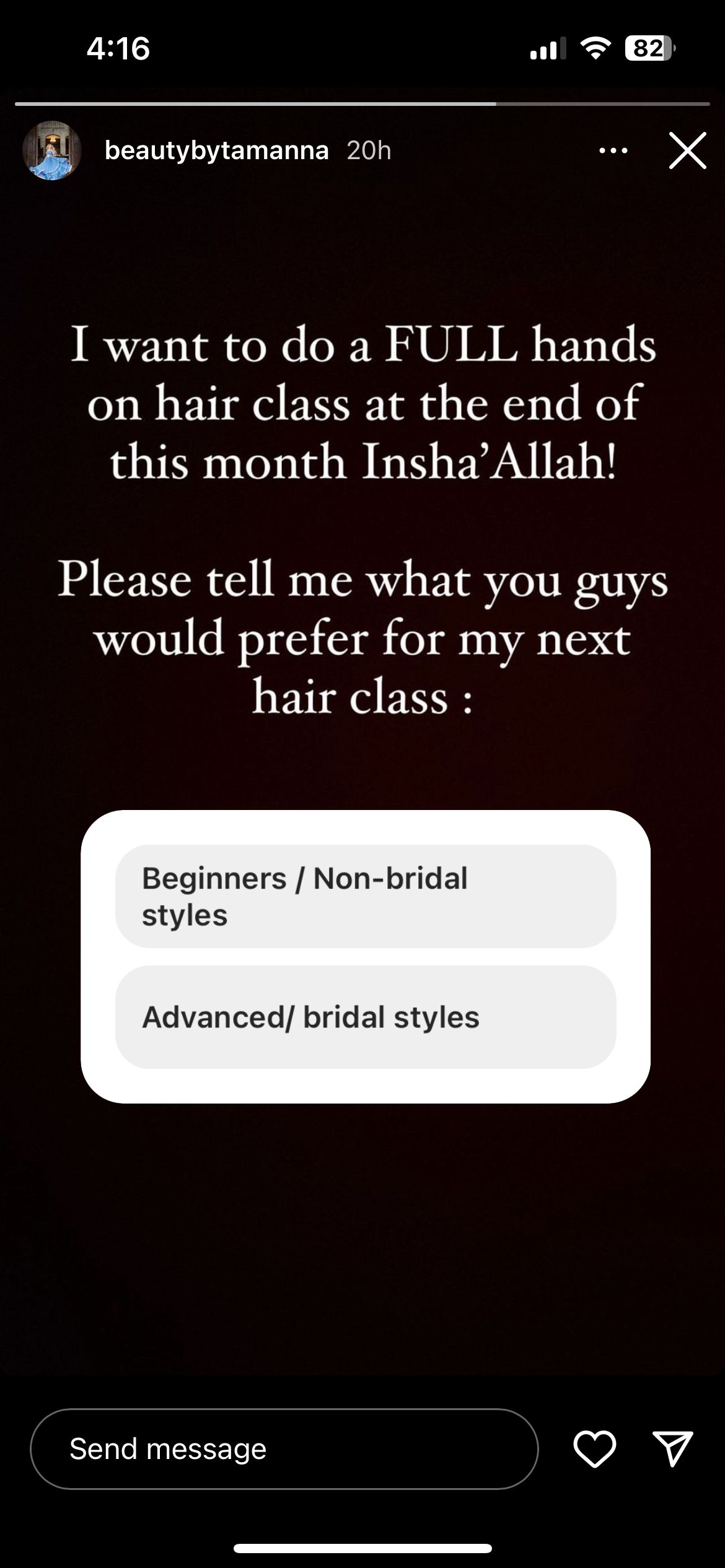725x1568 pixels.
Task: Vote for Beginners / Non-bridal styles
Action: [366, 896]
